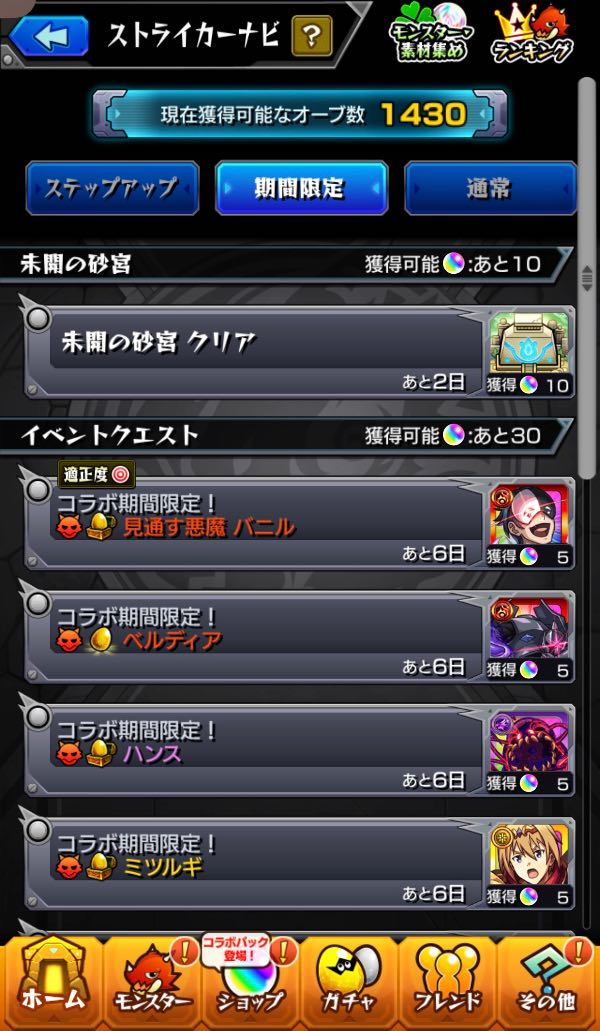Switch to the 通常 tab
The height and width of the screenshot is (1031, 600).
point(490,188)
